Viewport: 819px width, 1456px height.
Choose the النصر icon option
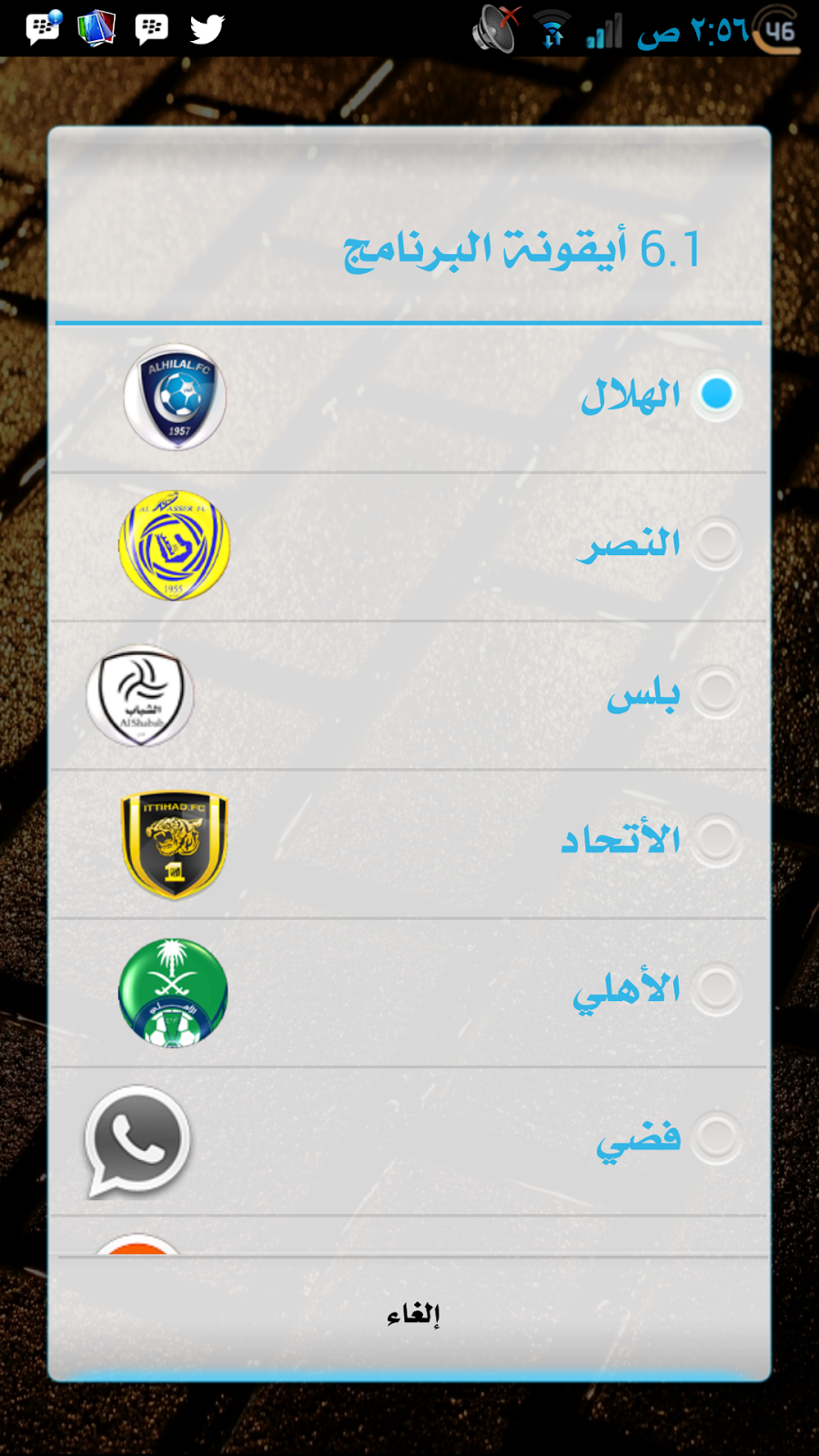click(409, 547)
